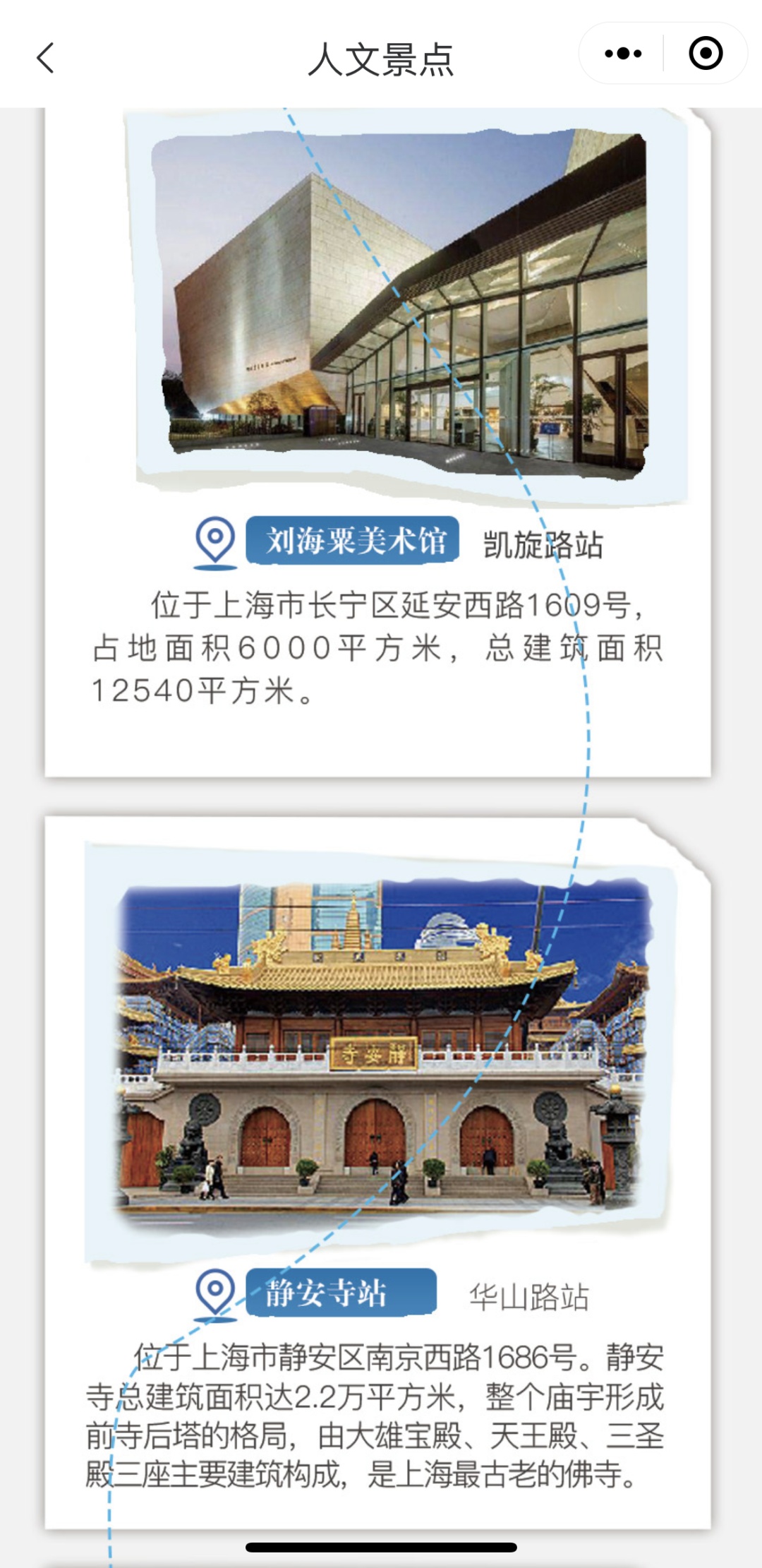Close the mini program via circle button
Screen dimensions: 762x1568
coord(706,54)
